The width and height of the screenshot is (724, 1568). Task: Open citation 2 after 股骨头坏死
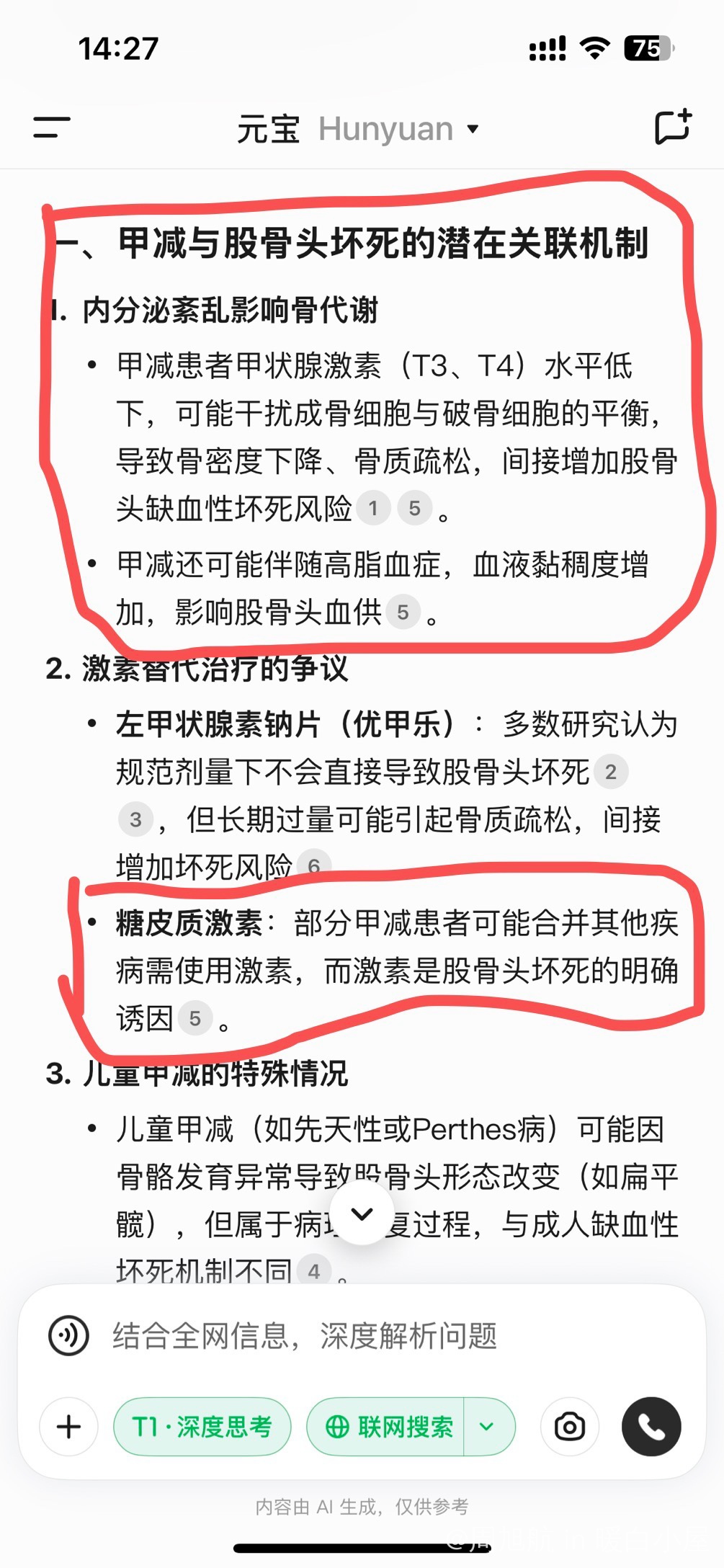(x=611, y=772)
